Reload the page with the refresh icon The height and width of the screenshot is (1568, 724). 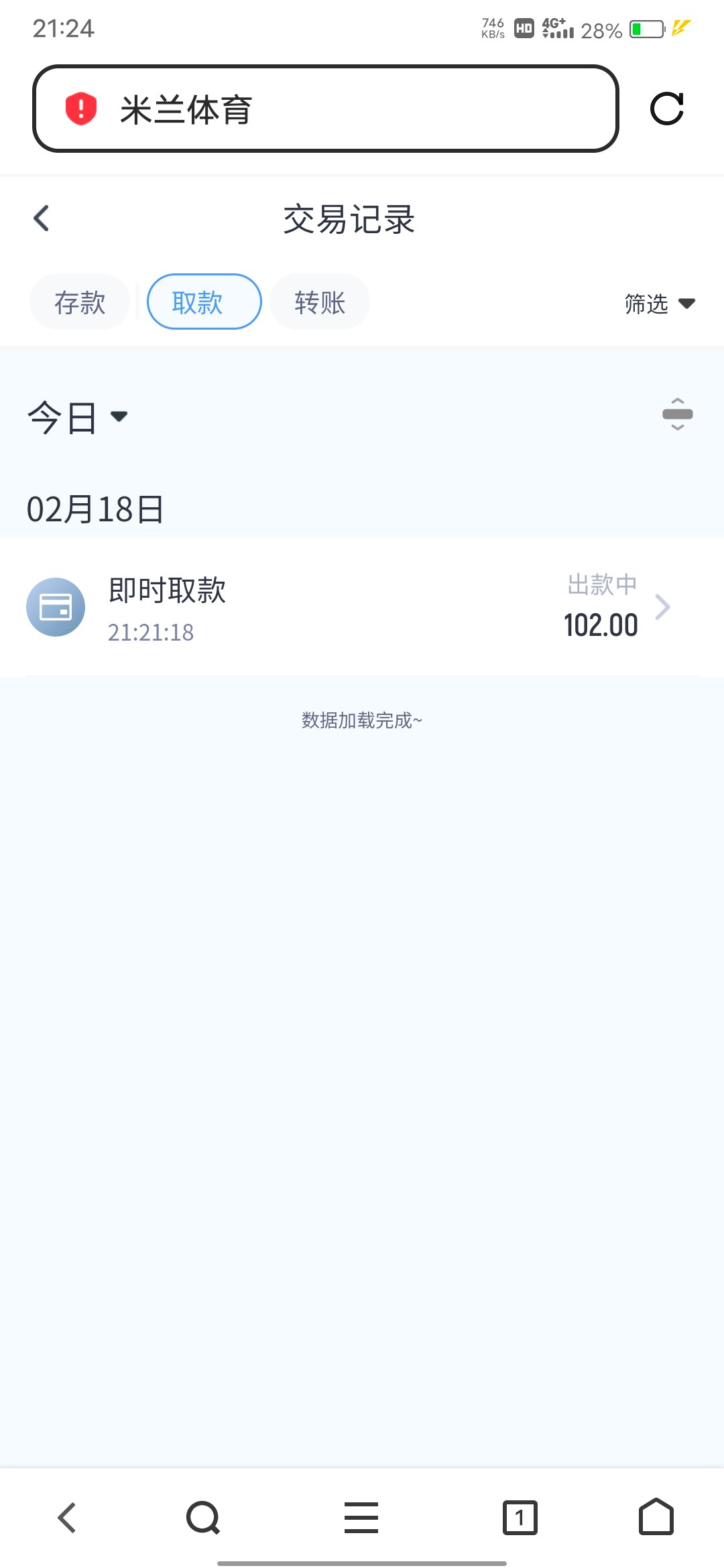coord(666,109)
